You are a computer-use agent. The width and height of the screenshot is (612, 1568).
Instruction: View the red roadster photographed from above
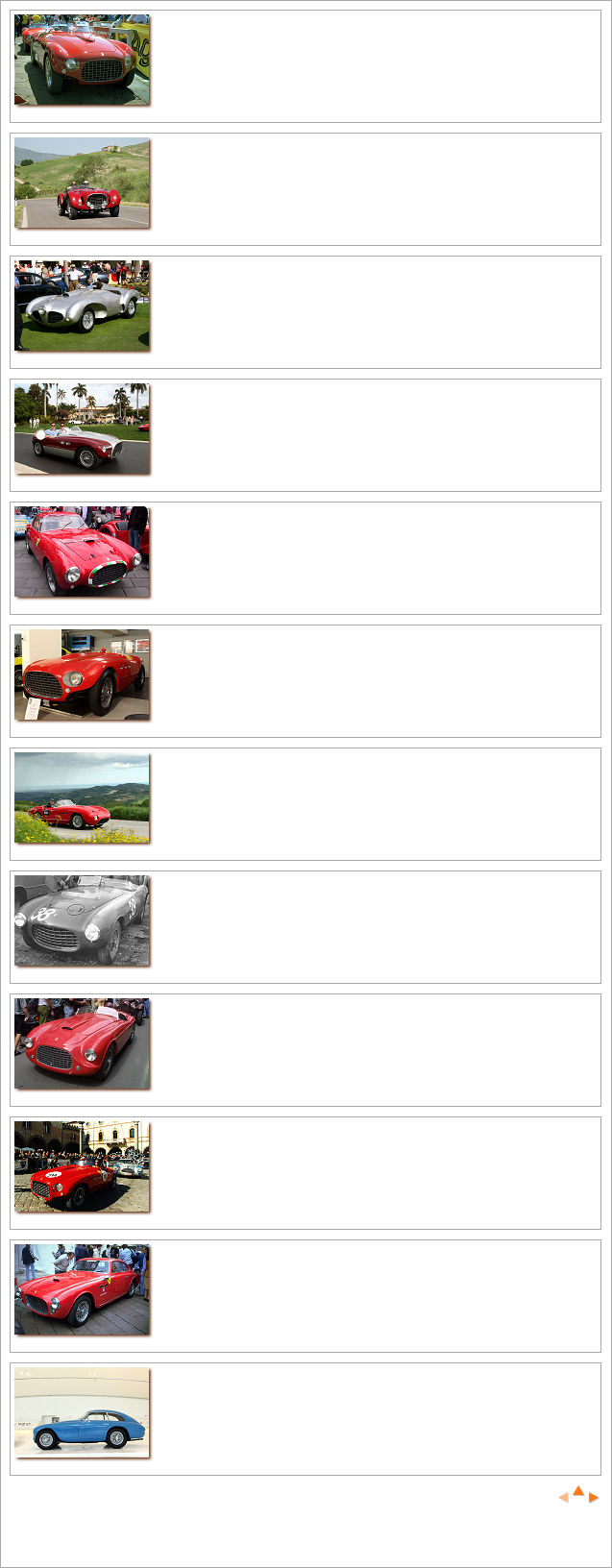82,1043
